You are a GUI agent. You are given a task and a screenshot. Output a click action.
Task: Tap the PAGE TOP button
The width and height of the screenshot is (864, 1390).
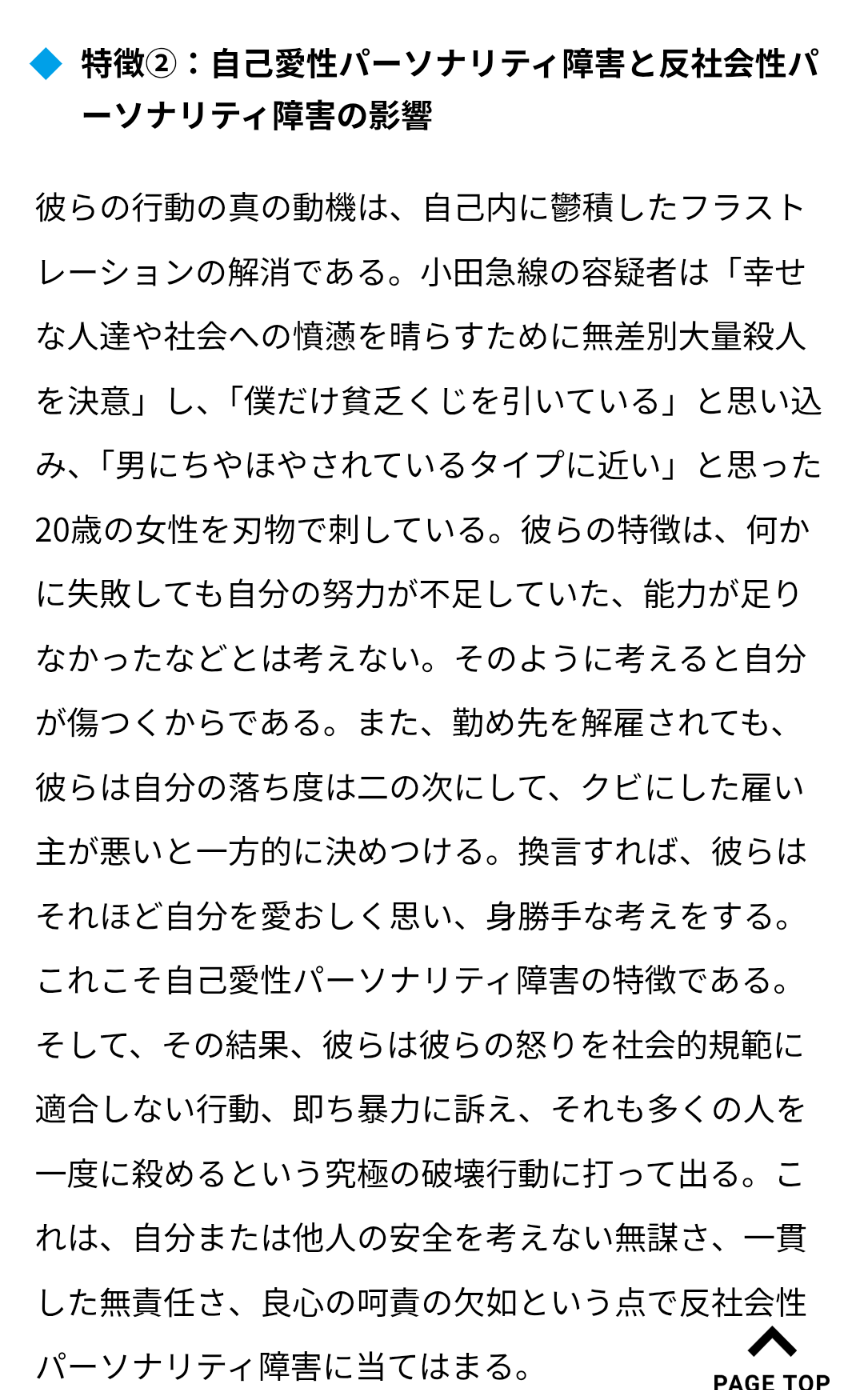click(771, 1356)
